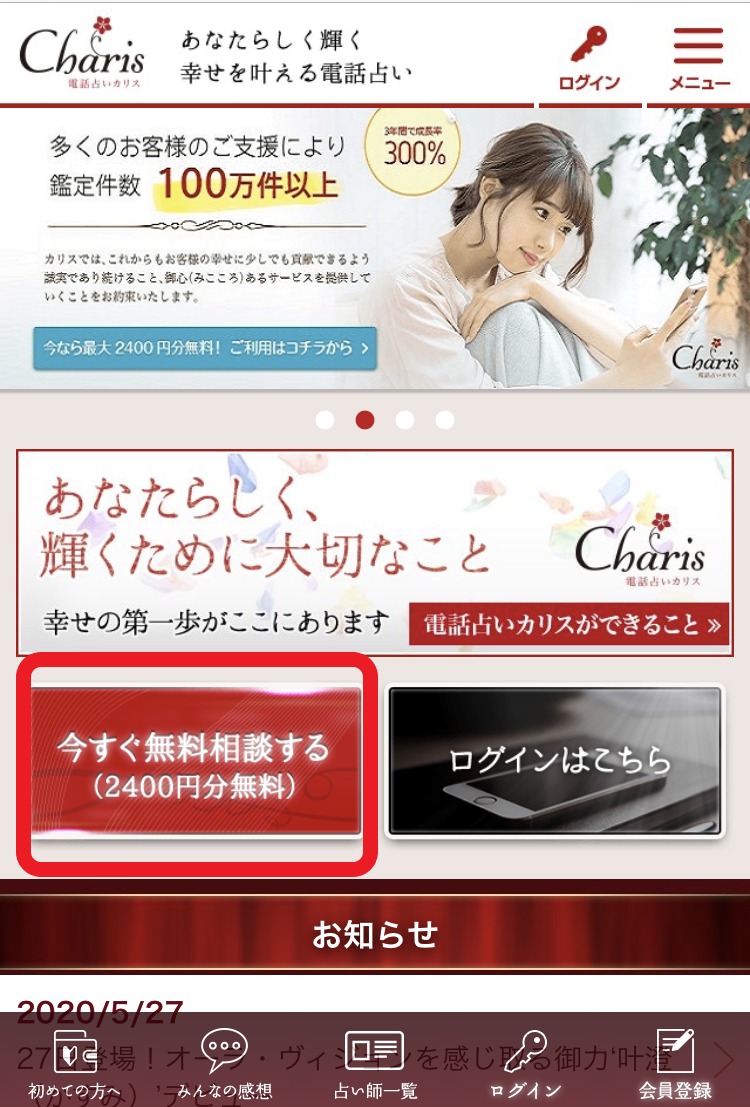
Task: Select the third carousel page dot
Action: 405,420
